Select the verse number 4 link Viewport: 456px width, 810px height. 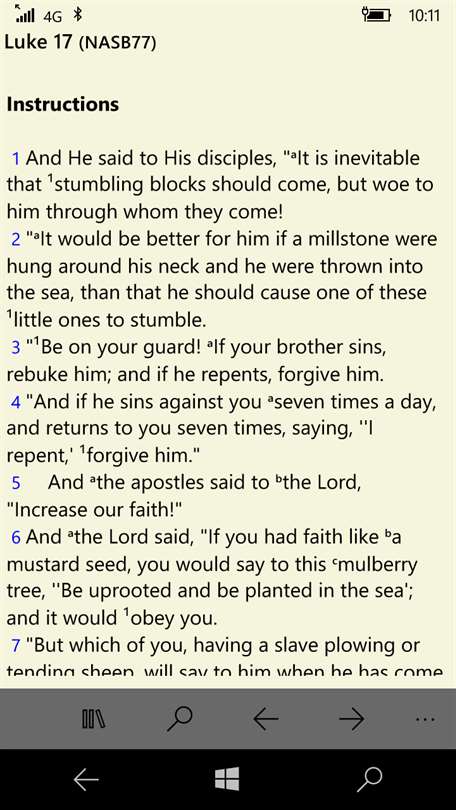click(16, 402)
